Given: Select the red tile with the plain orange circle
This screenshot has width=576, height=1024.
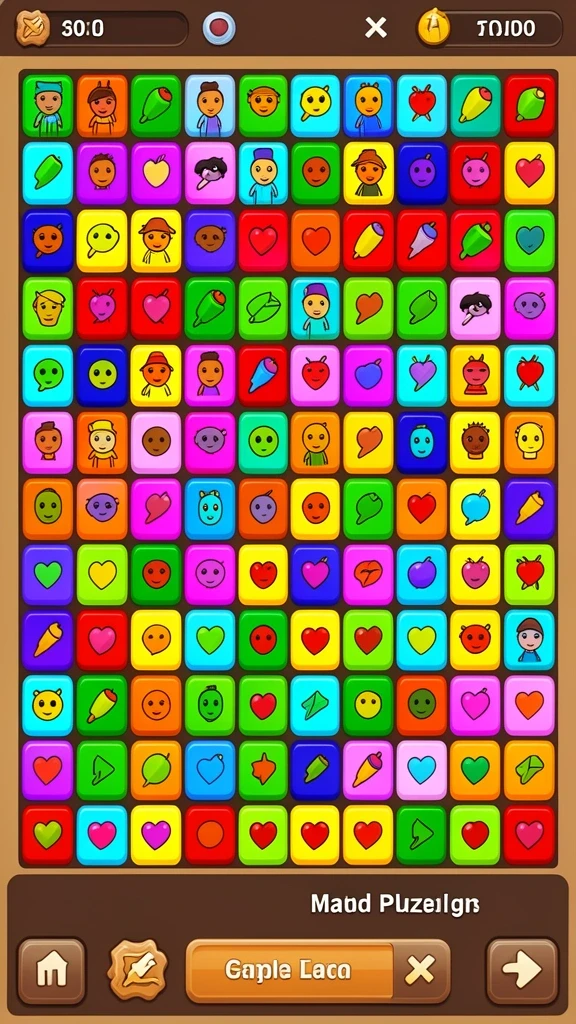Looking at the screenshot, I should coord(210,836).
